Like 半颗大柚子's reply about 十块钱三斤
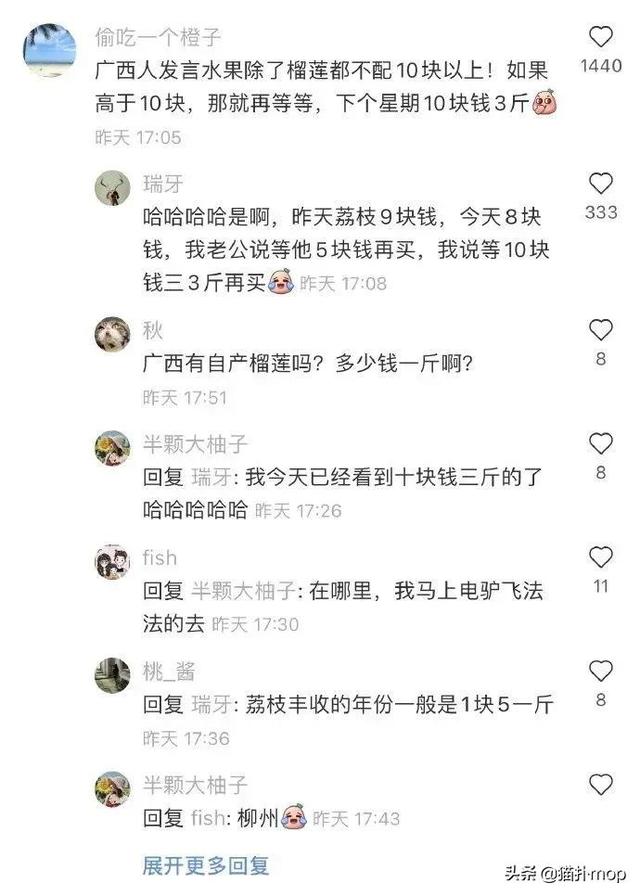The image size is (640, 896). [x=601, y=443]
